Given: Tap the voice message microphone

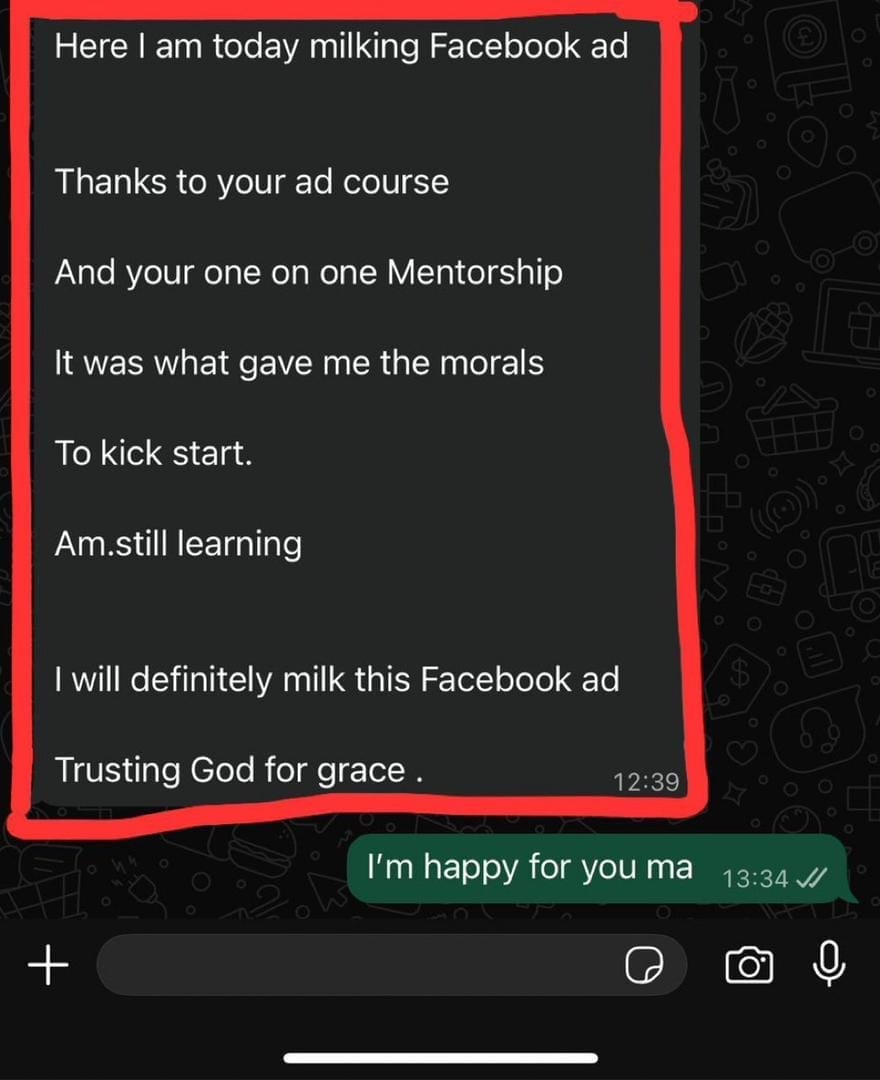Looking at the screenshot, I should [x=829, y=964].
